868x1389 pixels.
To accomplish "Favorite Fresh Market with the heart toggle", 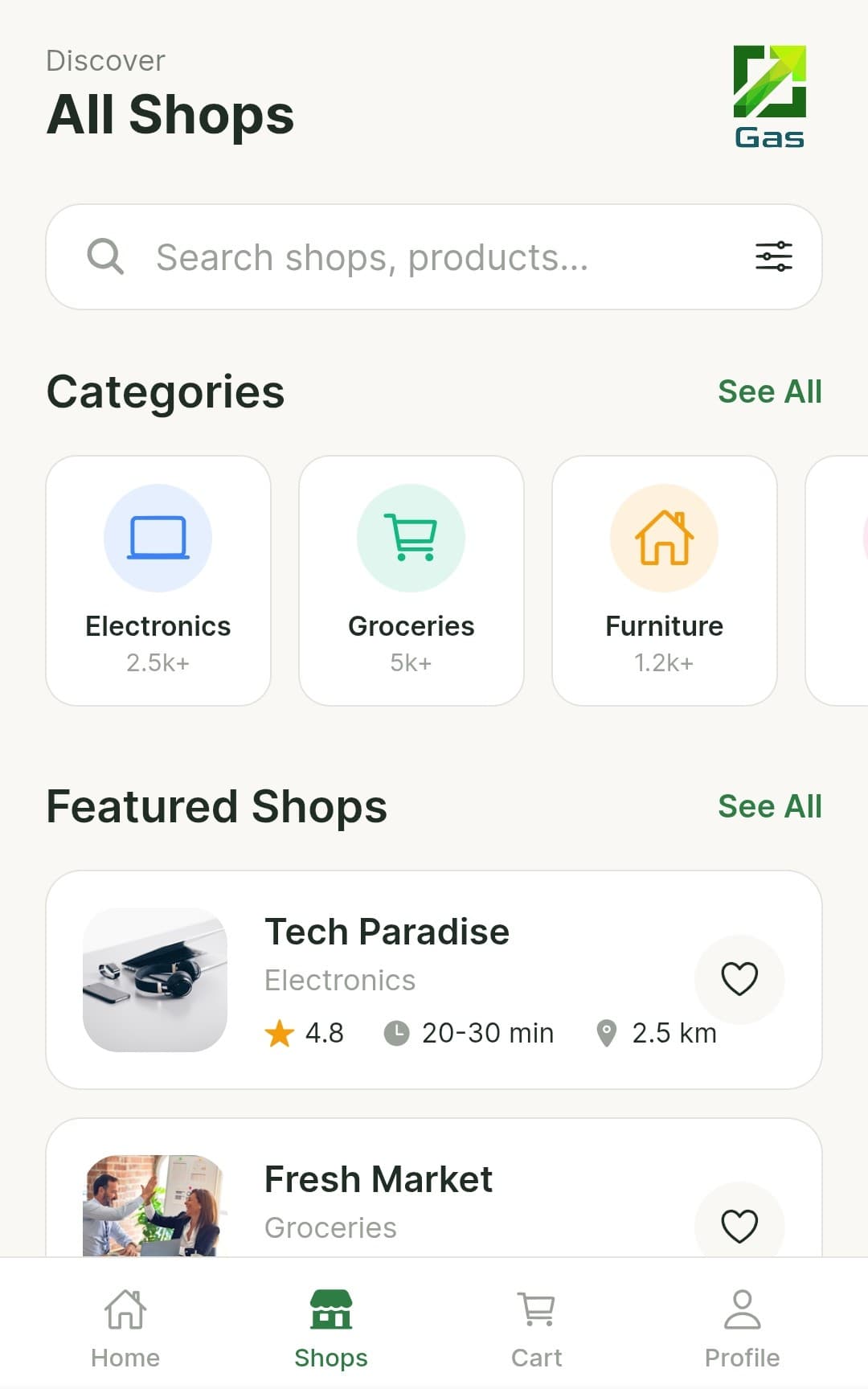I will tap(739, 1225).
